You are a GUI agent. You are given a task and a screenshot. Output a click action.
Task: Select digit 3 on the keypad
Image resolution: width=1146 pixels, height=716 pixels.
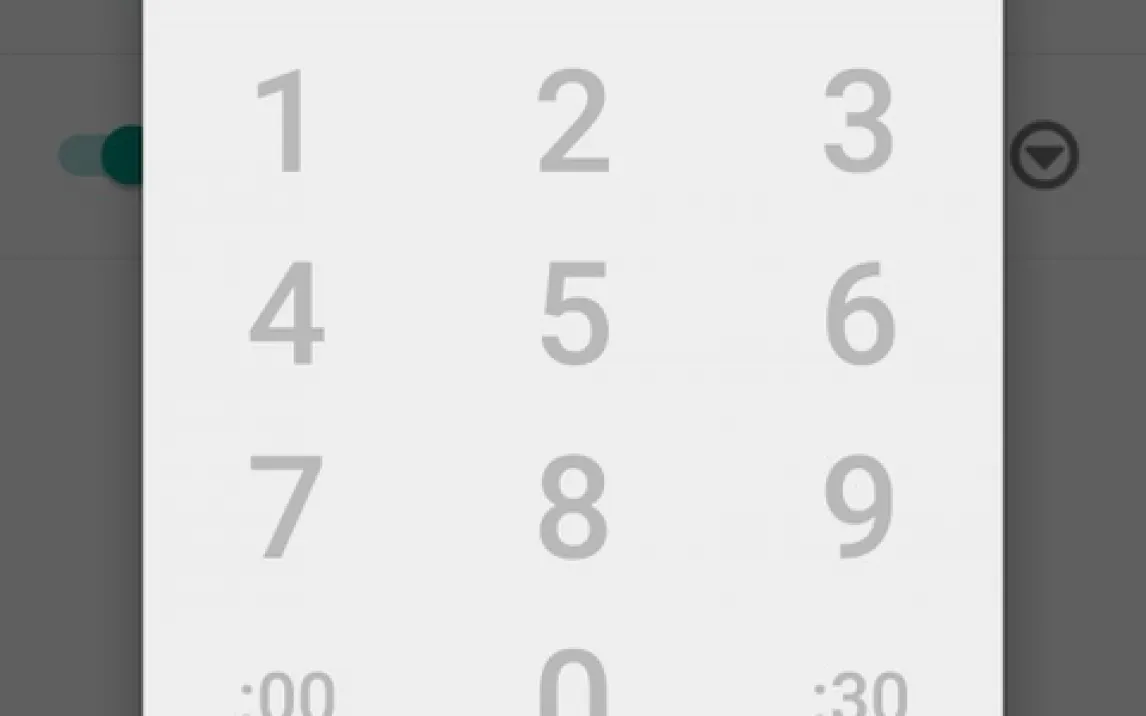coord(858,124)
